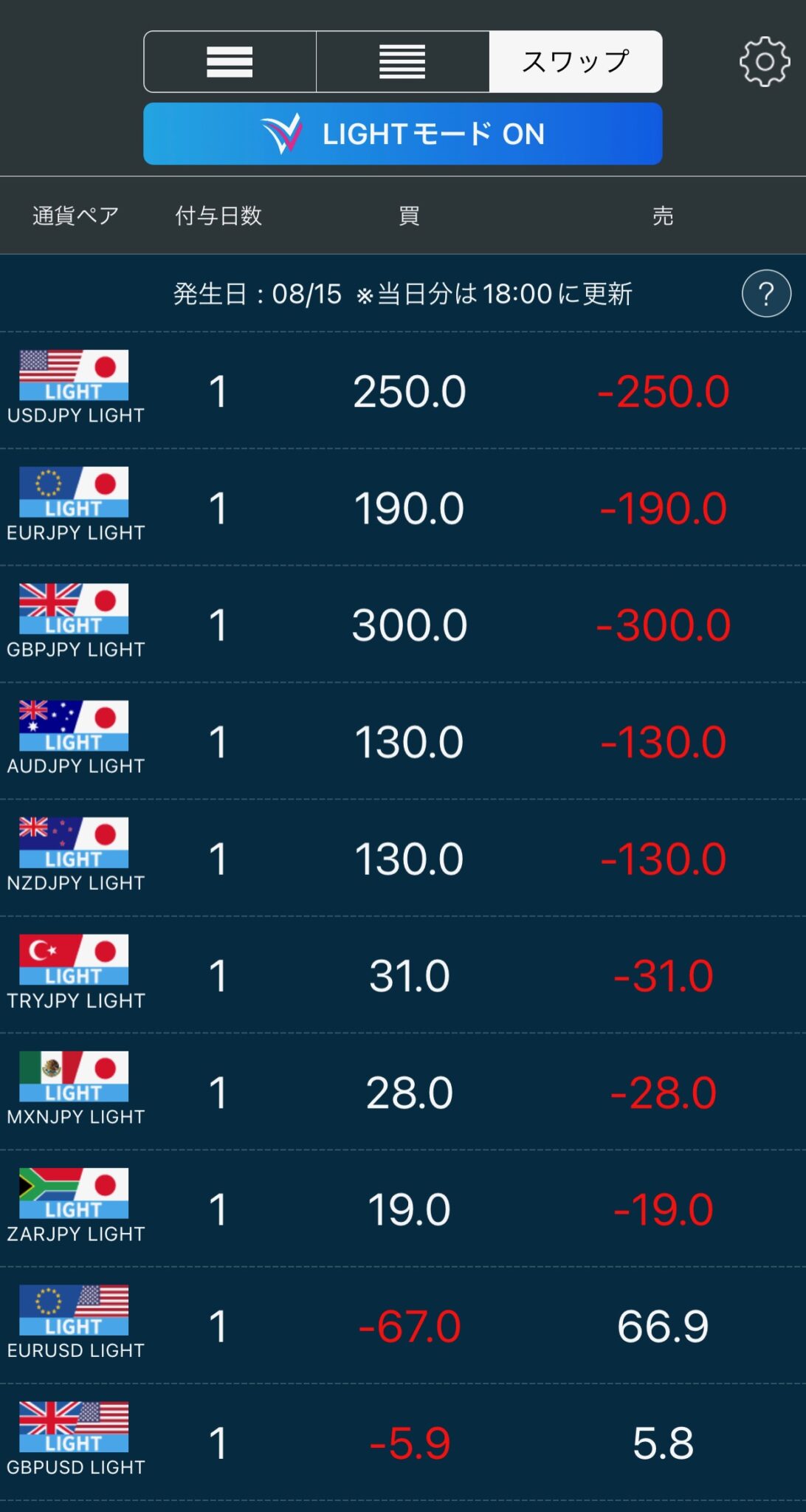The height and width of the screenshot is (1512, 806).
Task: Open the EURUSD LIGHT row
Action: pyautogui.click(x=403, y=1326)
